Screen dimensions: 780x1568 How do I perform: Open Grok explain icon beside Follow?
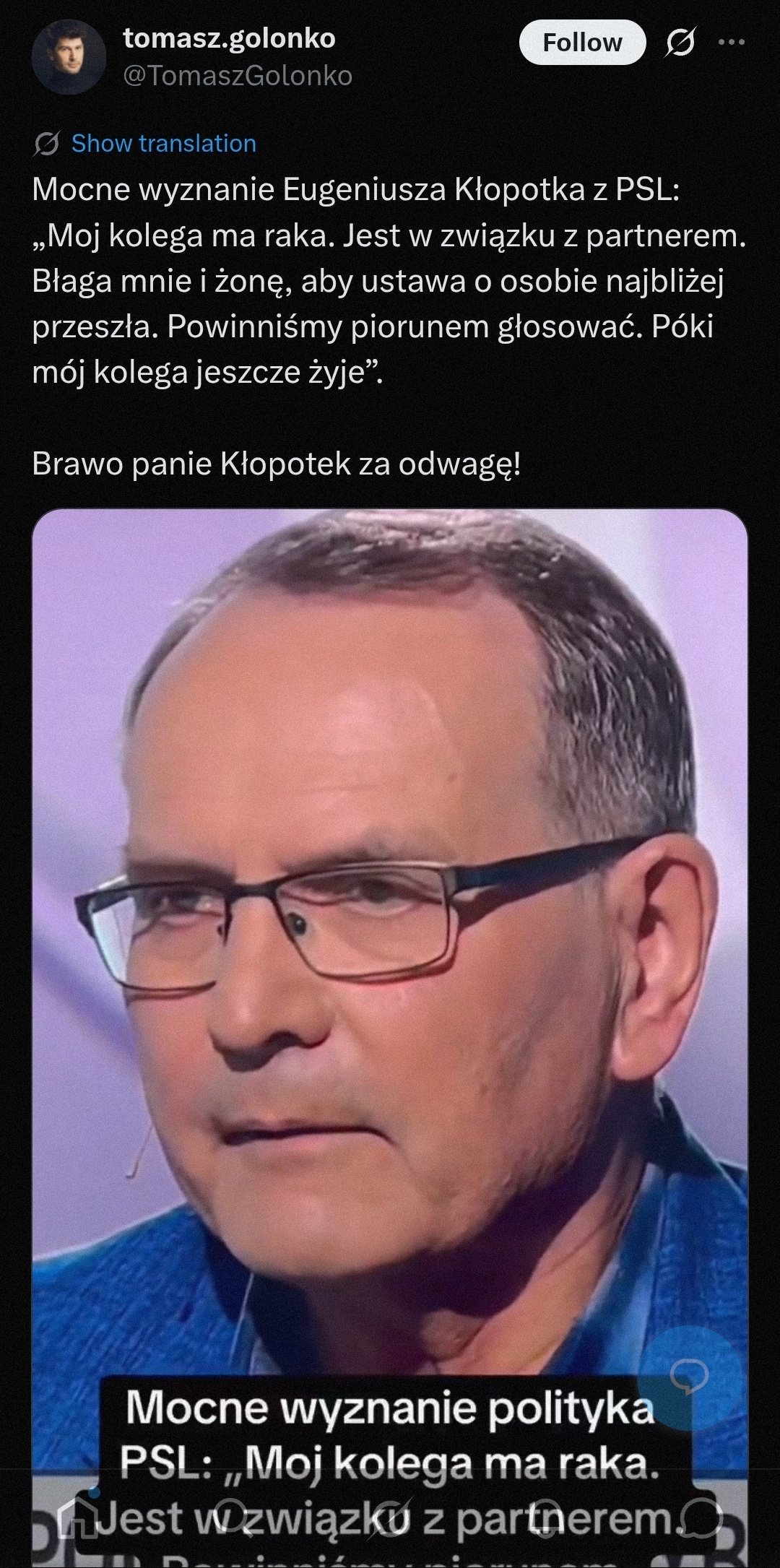(x=680, y=43)
